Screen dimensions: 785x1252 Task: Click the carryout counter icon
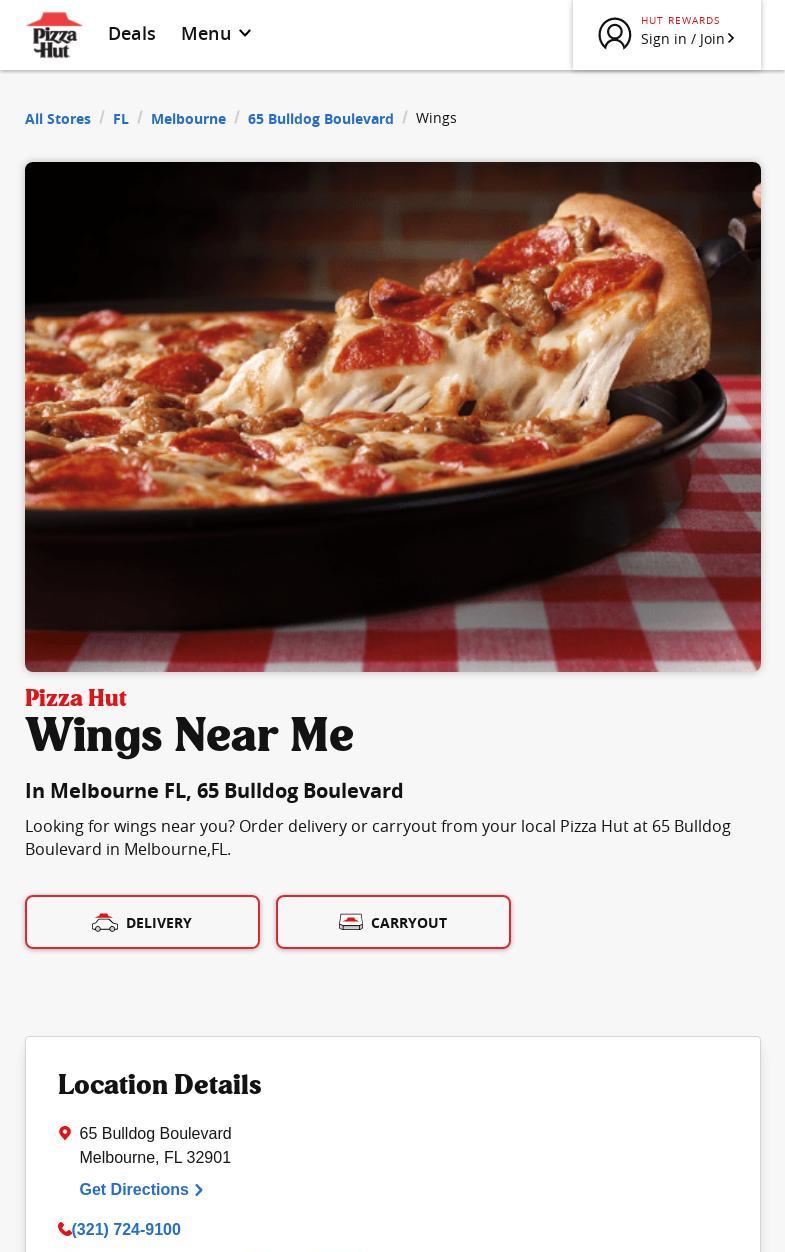coord(351,921)
